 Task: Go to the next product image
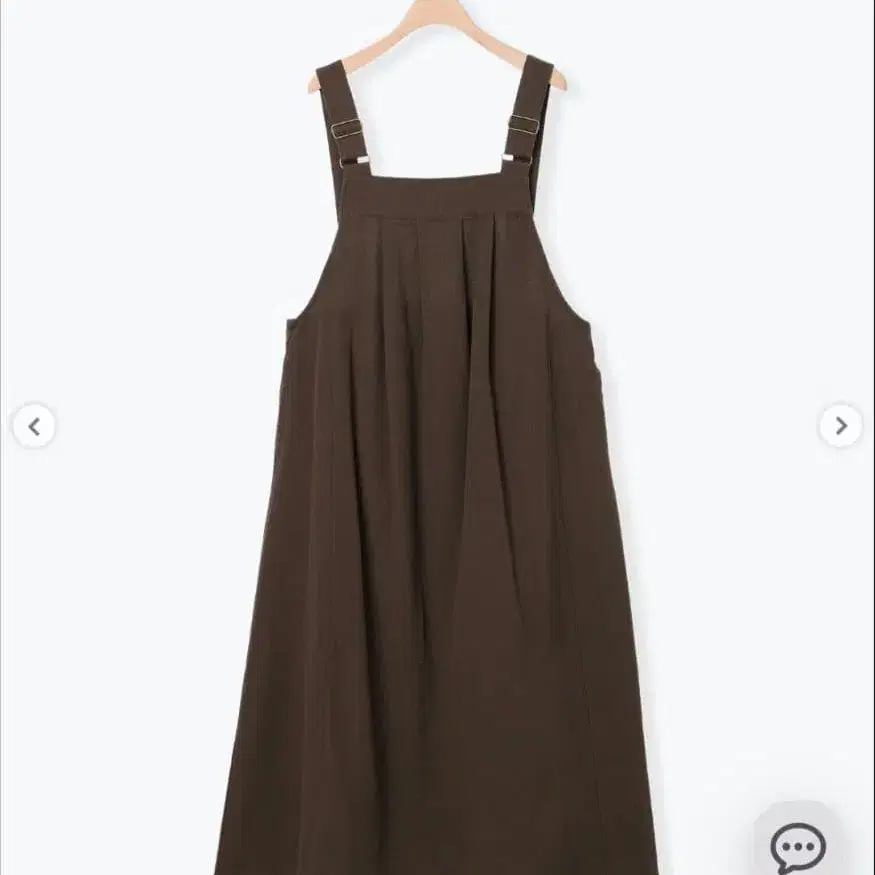click(x=840, y=427)
